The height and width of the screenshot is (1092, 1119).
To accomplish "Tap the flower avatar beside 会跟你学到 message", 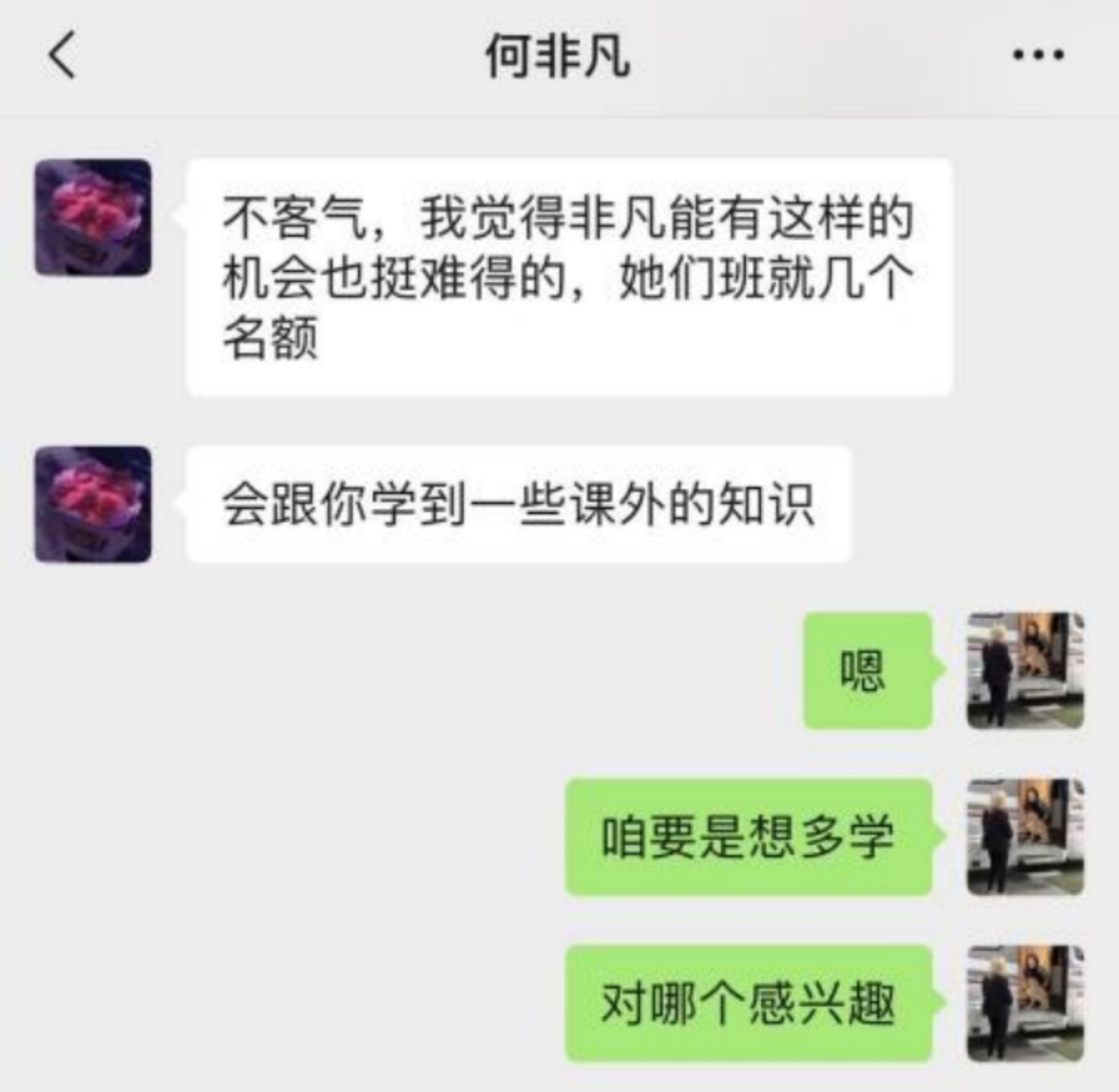I will tap(93, 504).
